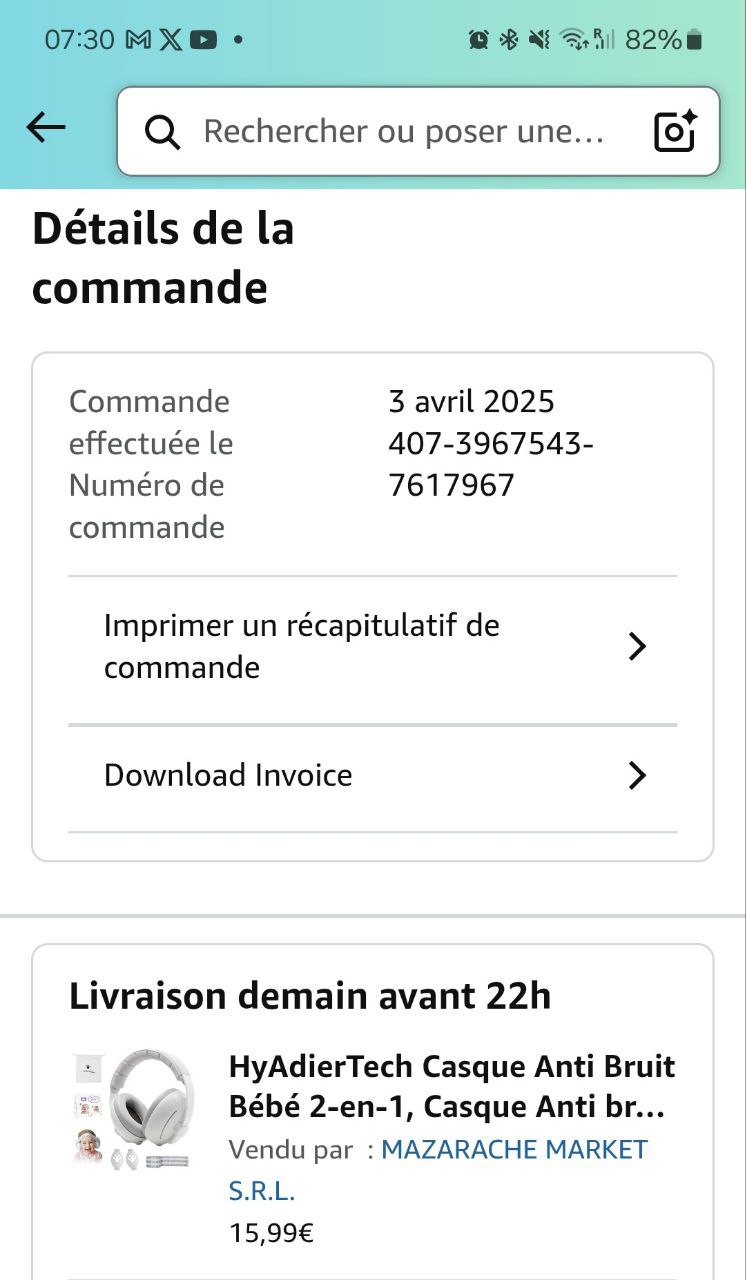View the baby headphones product image
This screenshot has height=1280, width=746.
click(134, 1109)
